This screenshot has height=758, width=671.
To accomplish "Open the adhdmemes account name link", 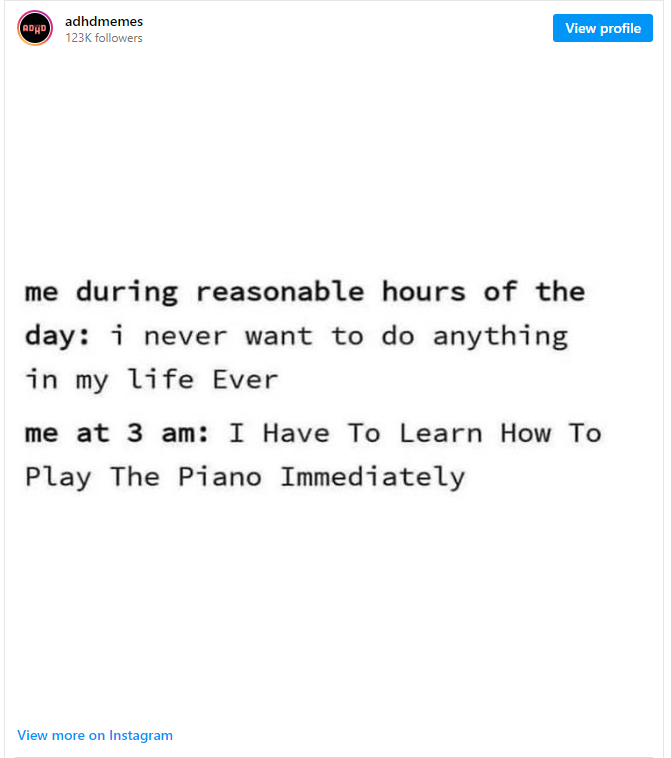I will (104, 21).
